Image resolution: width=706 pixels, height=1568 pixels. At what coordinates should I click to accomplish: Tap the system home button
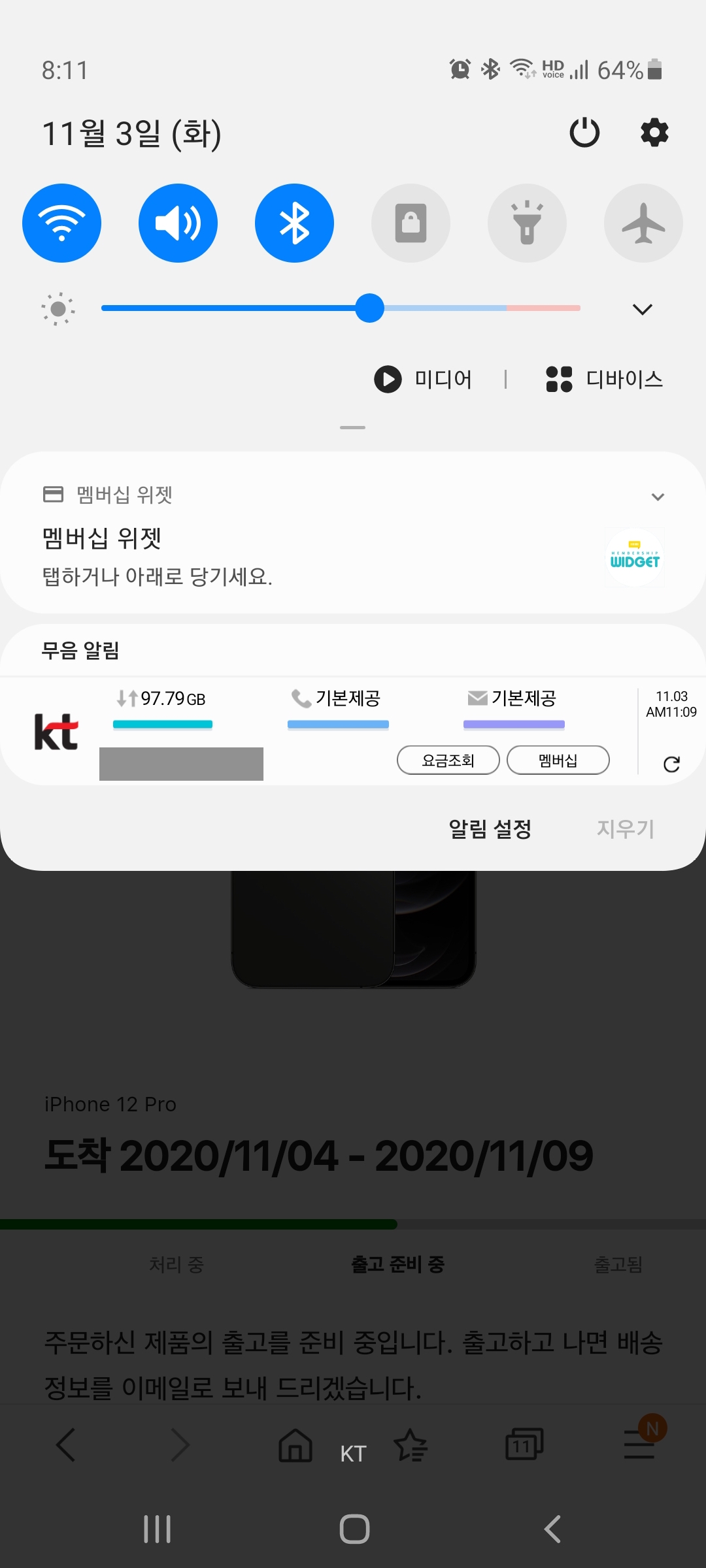[354, 1529]
